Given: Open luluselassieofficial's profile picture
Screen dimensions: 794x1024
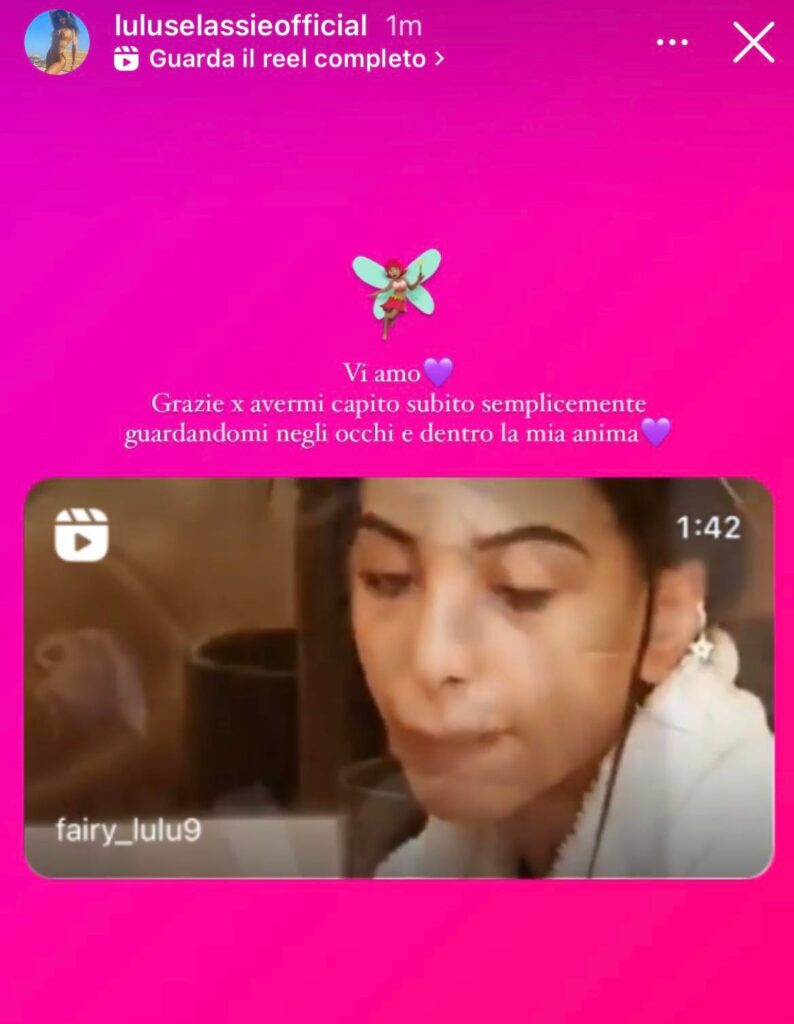Looking at the screenshot, I should coord(57,43).
